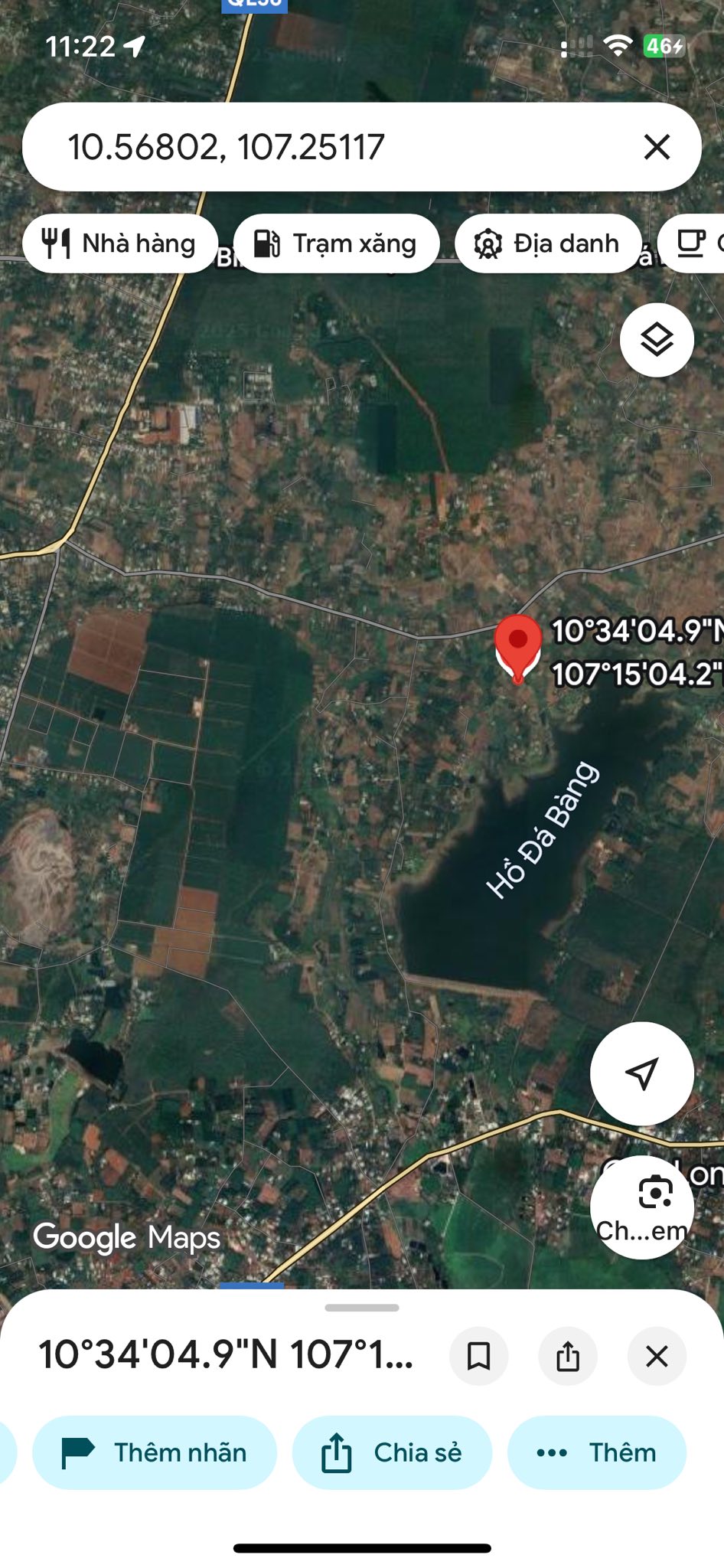724x1568 pixels.
Task: Close the dropped pin panel
Action: [x=657, y=1357]
